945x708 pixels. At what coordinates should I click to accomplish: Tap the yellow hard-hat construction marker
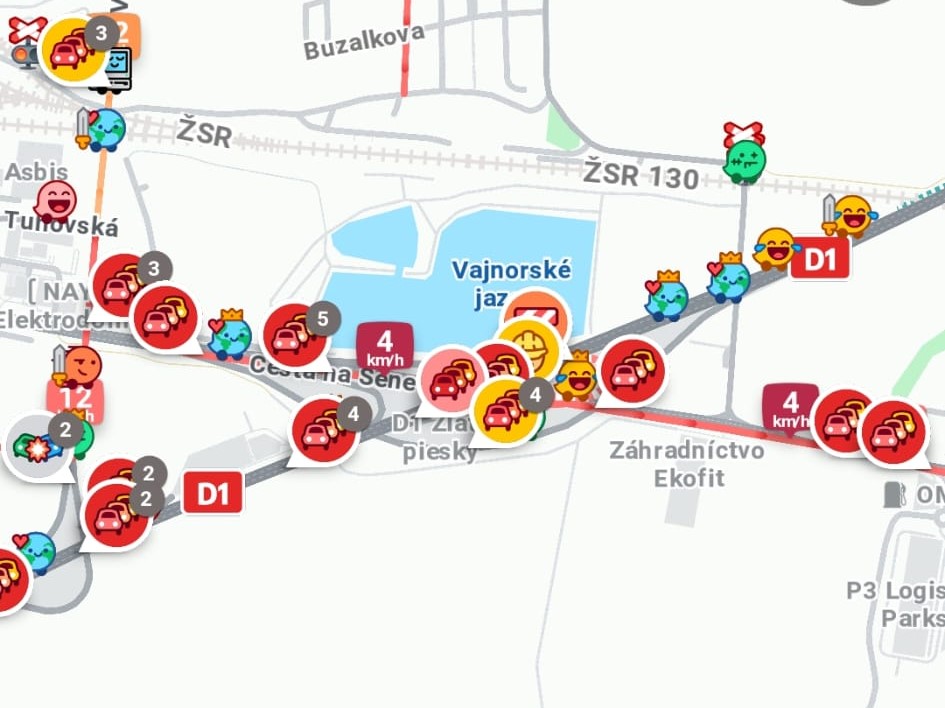(530, 347)
